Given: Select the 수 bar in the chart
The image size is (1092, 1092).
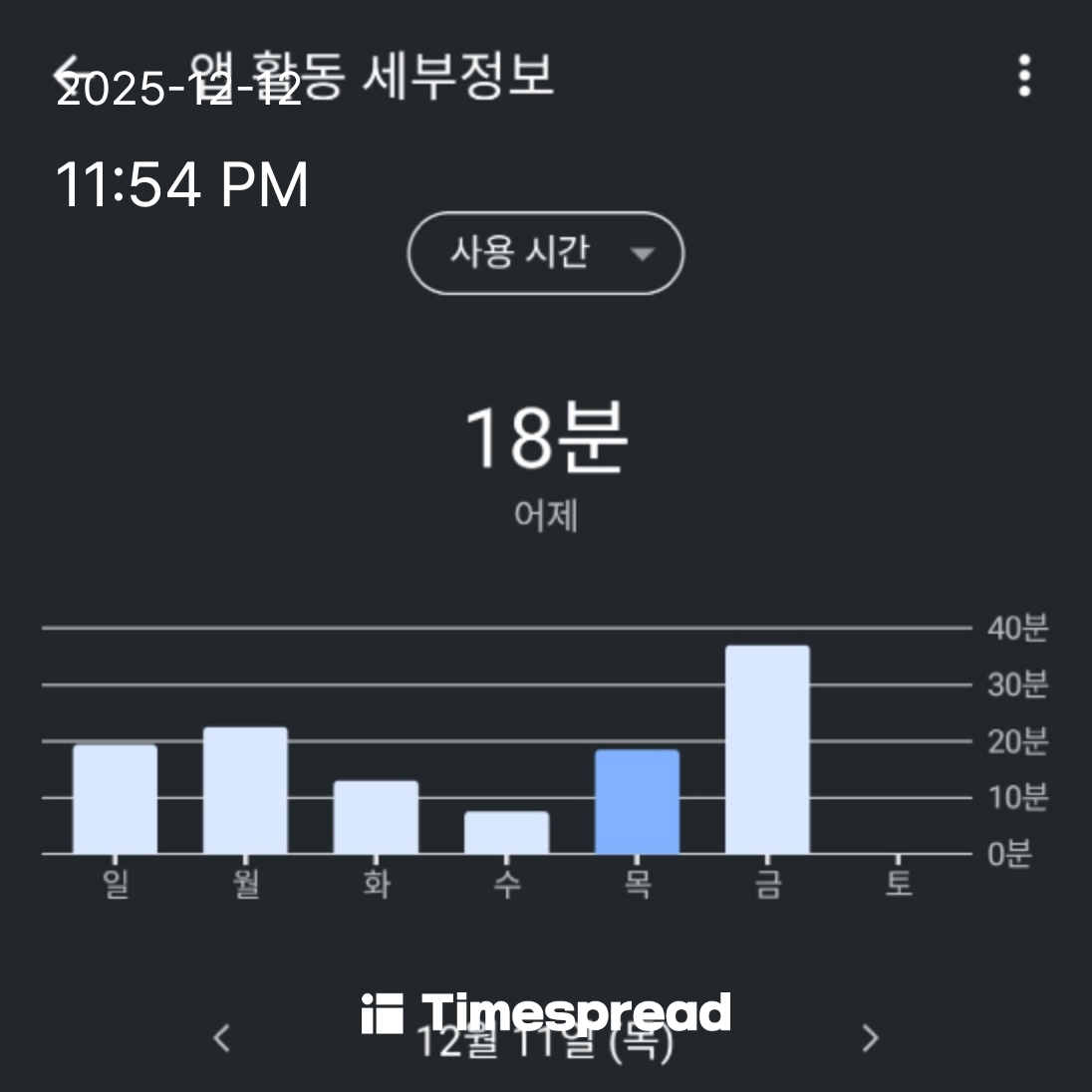Looking at the screenshot, I should 506,832.
